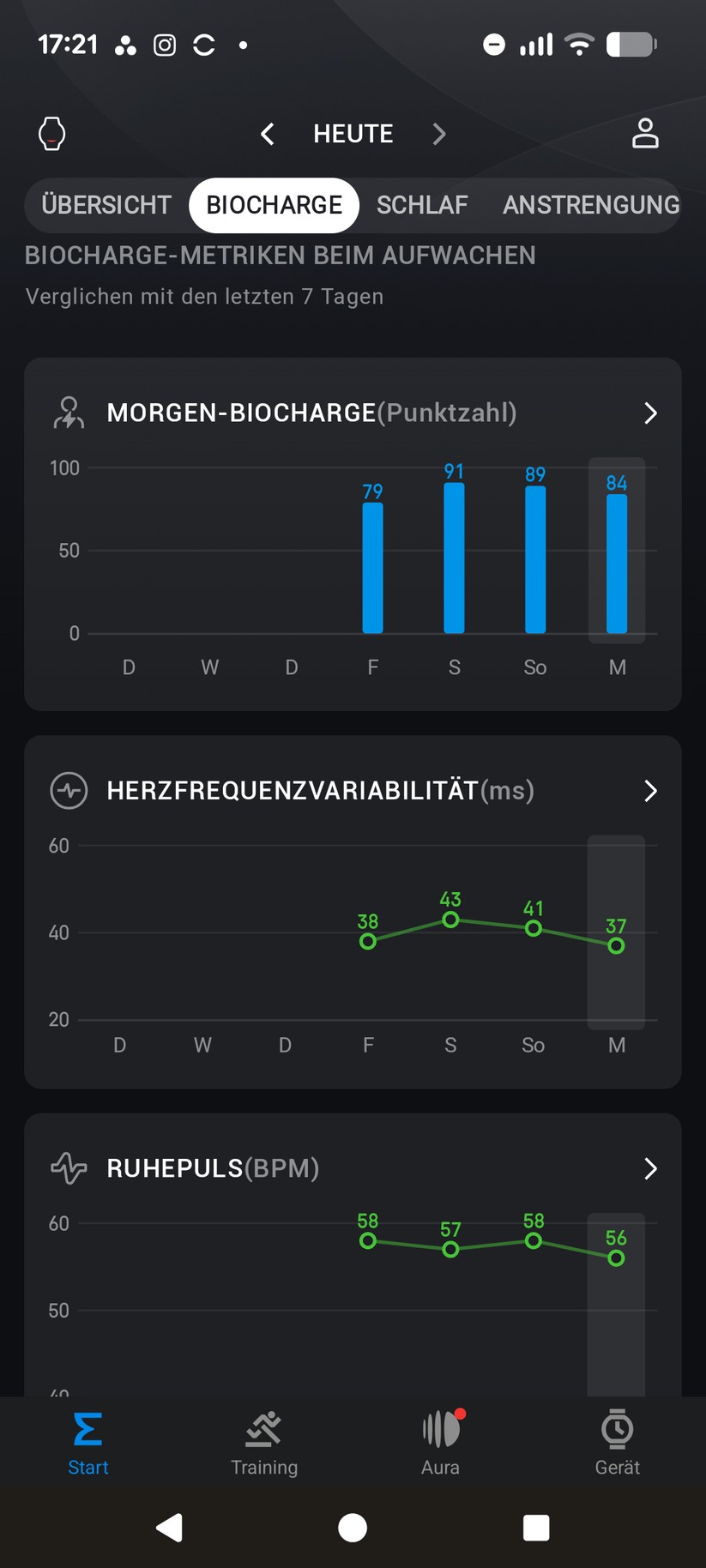Open the watch device icon top left

point(51,134)
